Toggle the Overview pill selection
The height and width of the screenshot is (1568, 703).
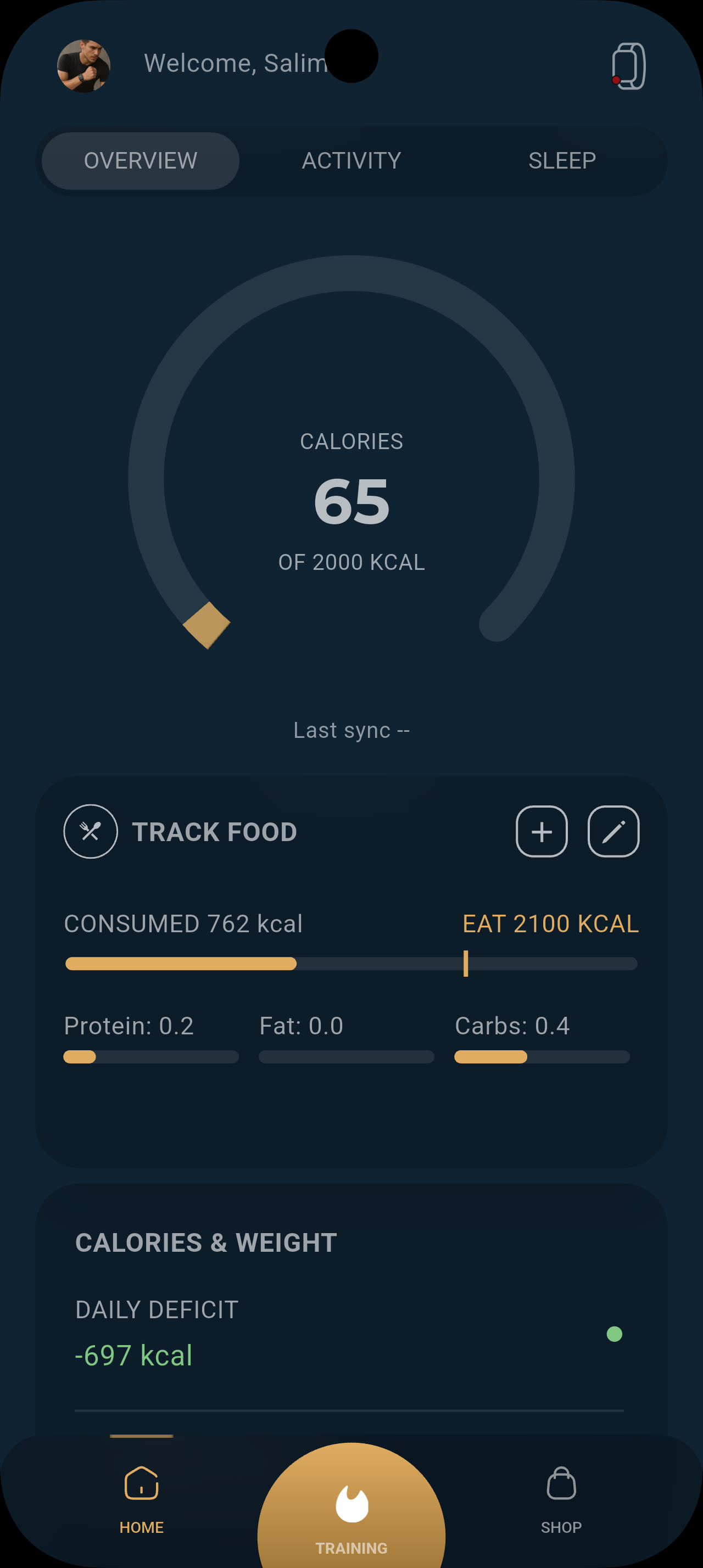pyautogui.click(x=140, y=161)
